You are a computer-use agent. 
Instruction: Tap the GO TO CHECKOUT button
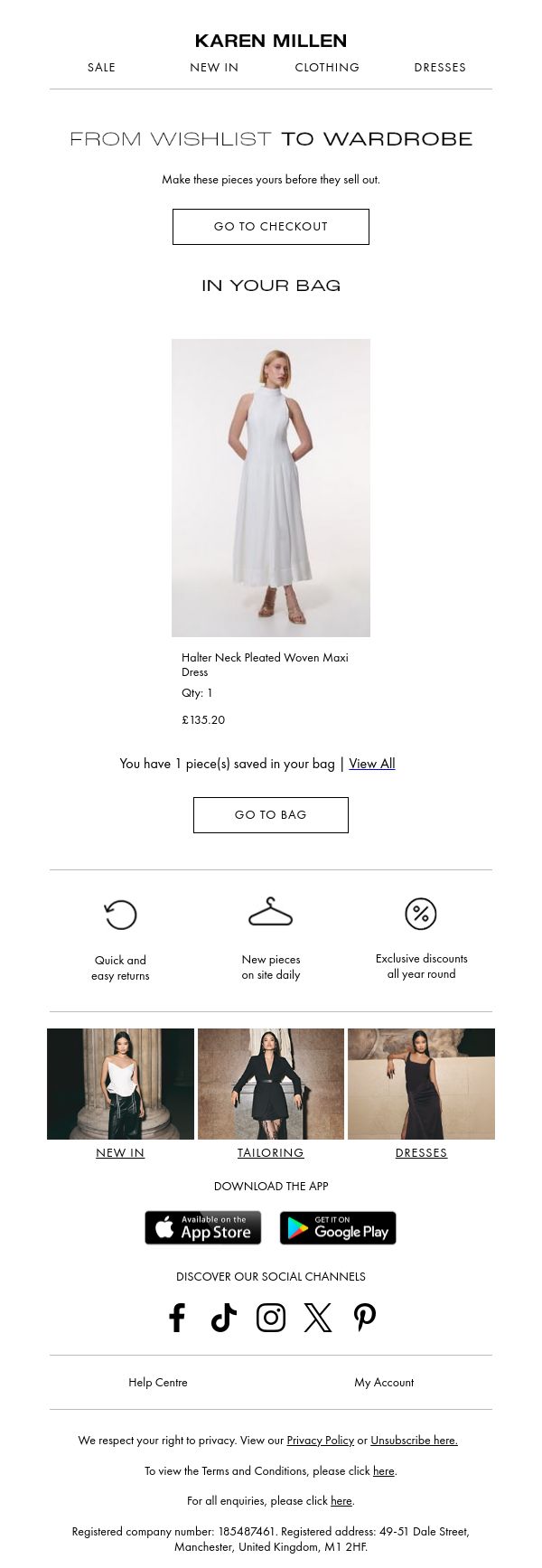(x=271, y=227)
